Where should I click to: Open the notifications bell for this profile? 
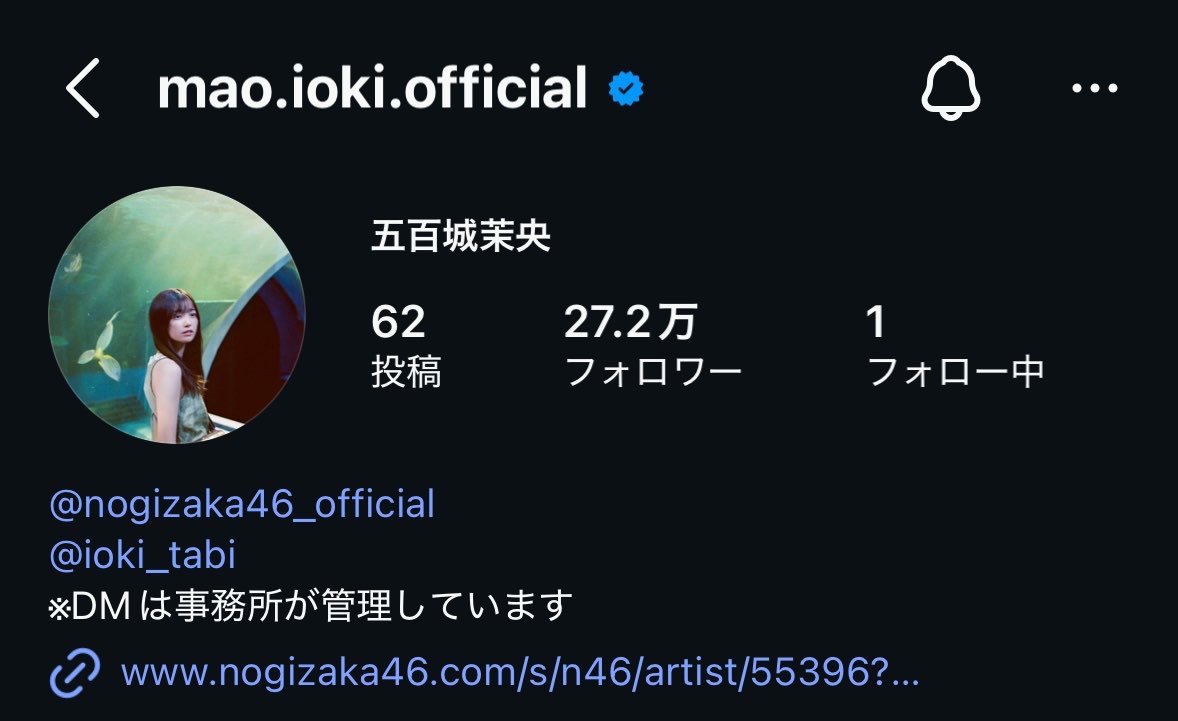coord(950,88)
